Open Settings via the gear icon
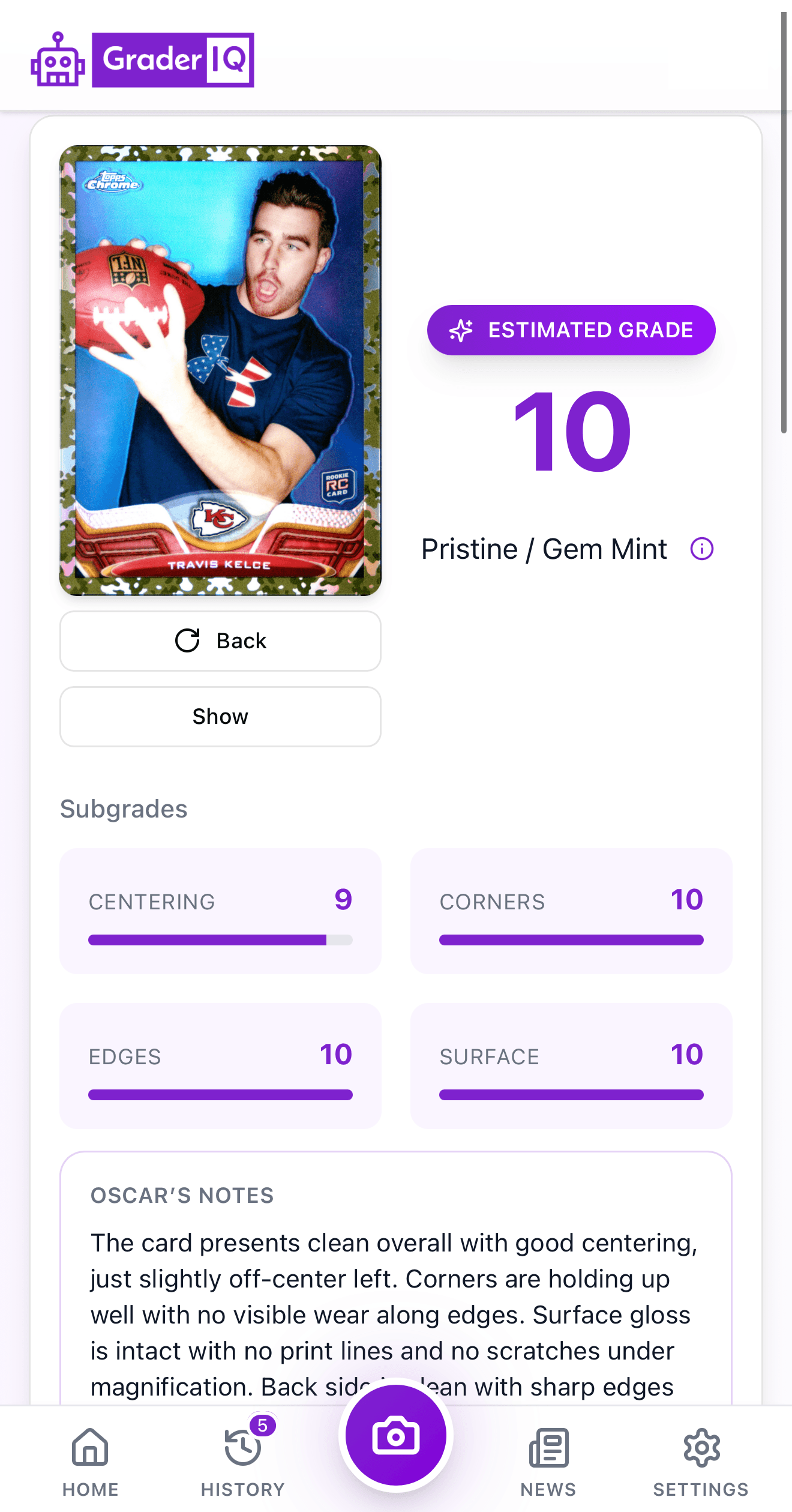792x1512 pixels. [701, 1448]
